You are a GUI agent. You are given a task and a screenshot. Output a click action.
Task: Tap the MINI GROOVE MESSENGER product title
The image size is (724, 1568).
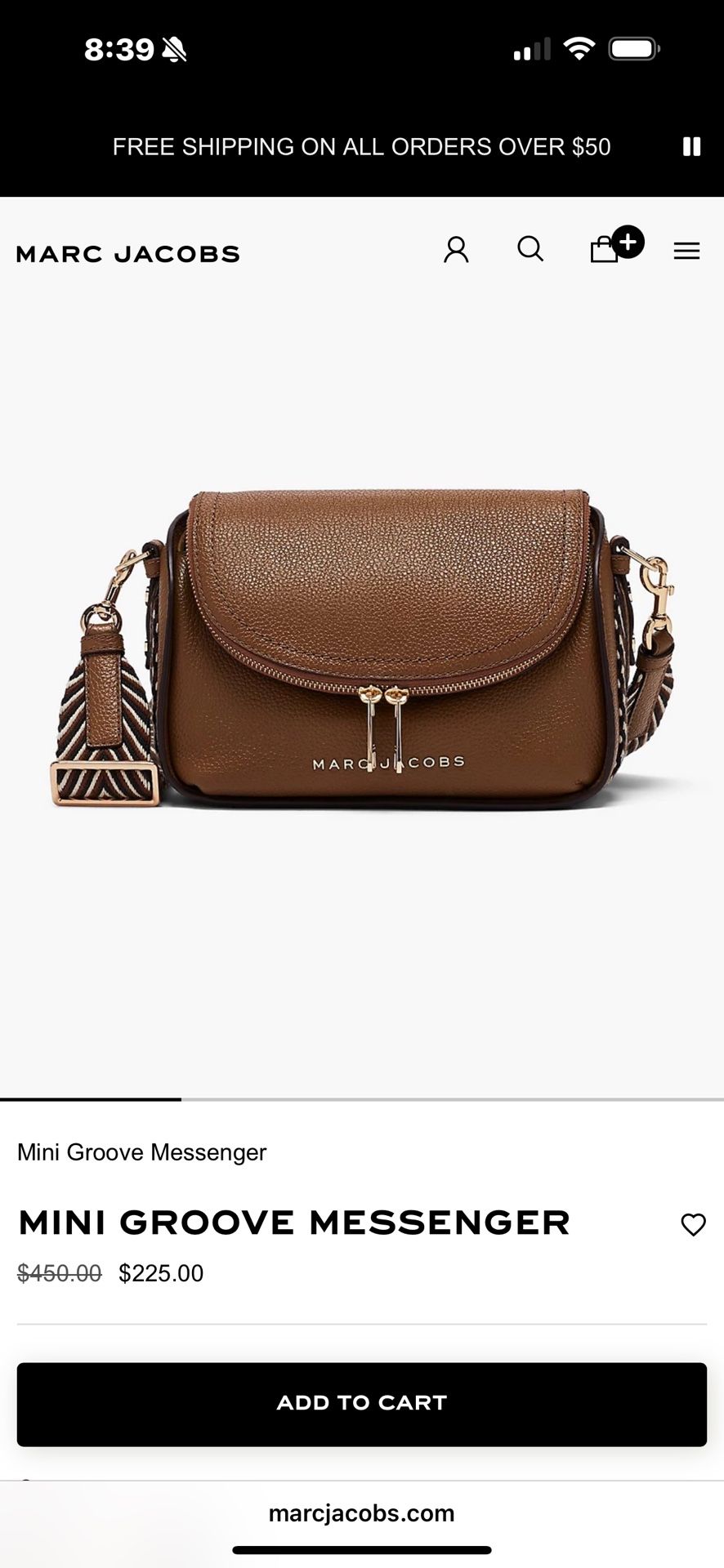(294, 1223)
